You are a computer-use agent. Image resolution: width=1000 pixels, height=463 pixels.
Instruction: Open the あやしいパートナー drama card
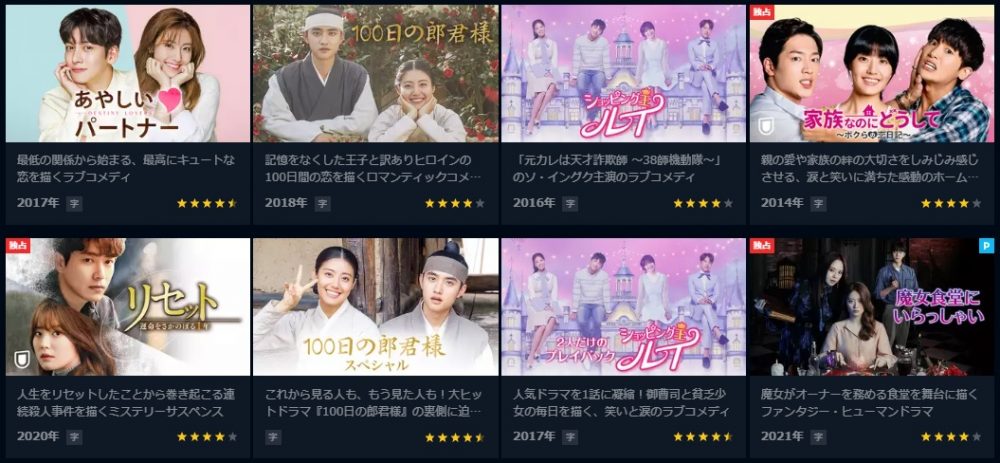(x=128, y=74)
